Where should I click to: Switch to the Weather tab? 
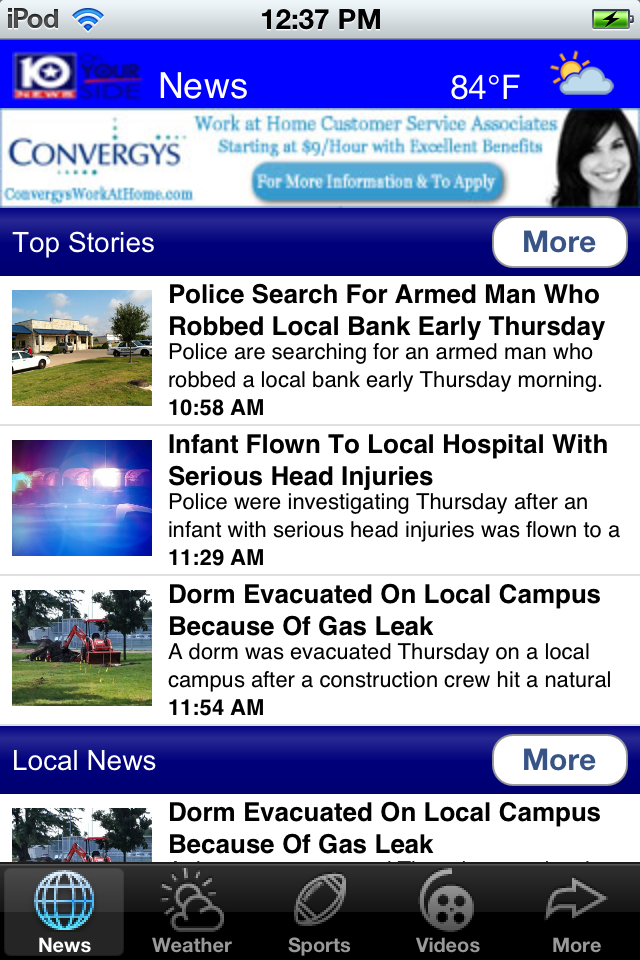(192, 912)
